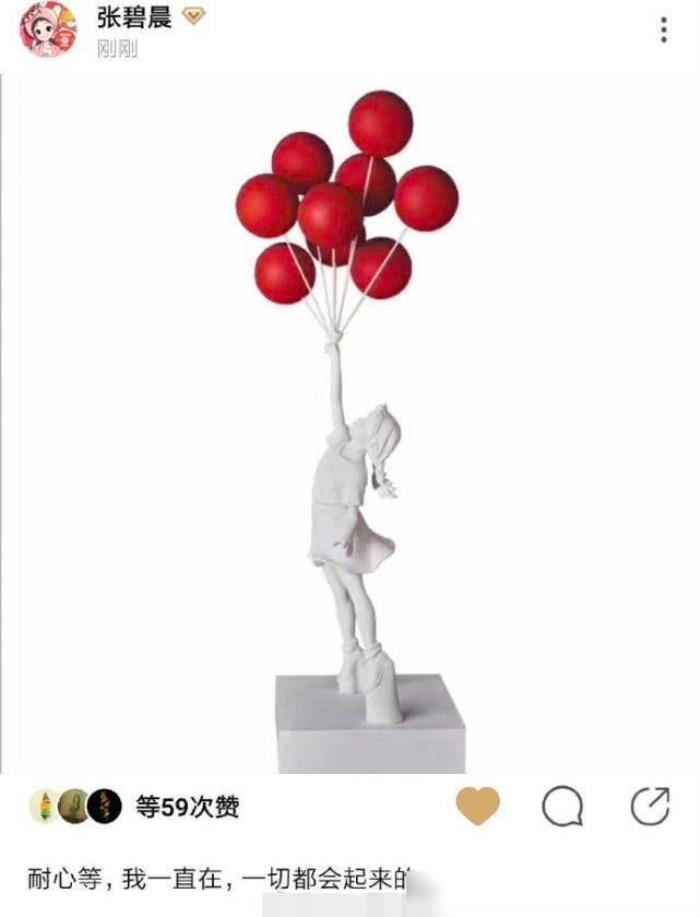Like the post with the heart icon
Viewport: 700px width, 917px height.
478,806
